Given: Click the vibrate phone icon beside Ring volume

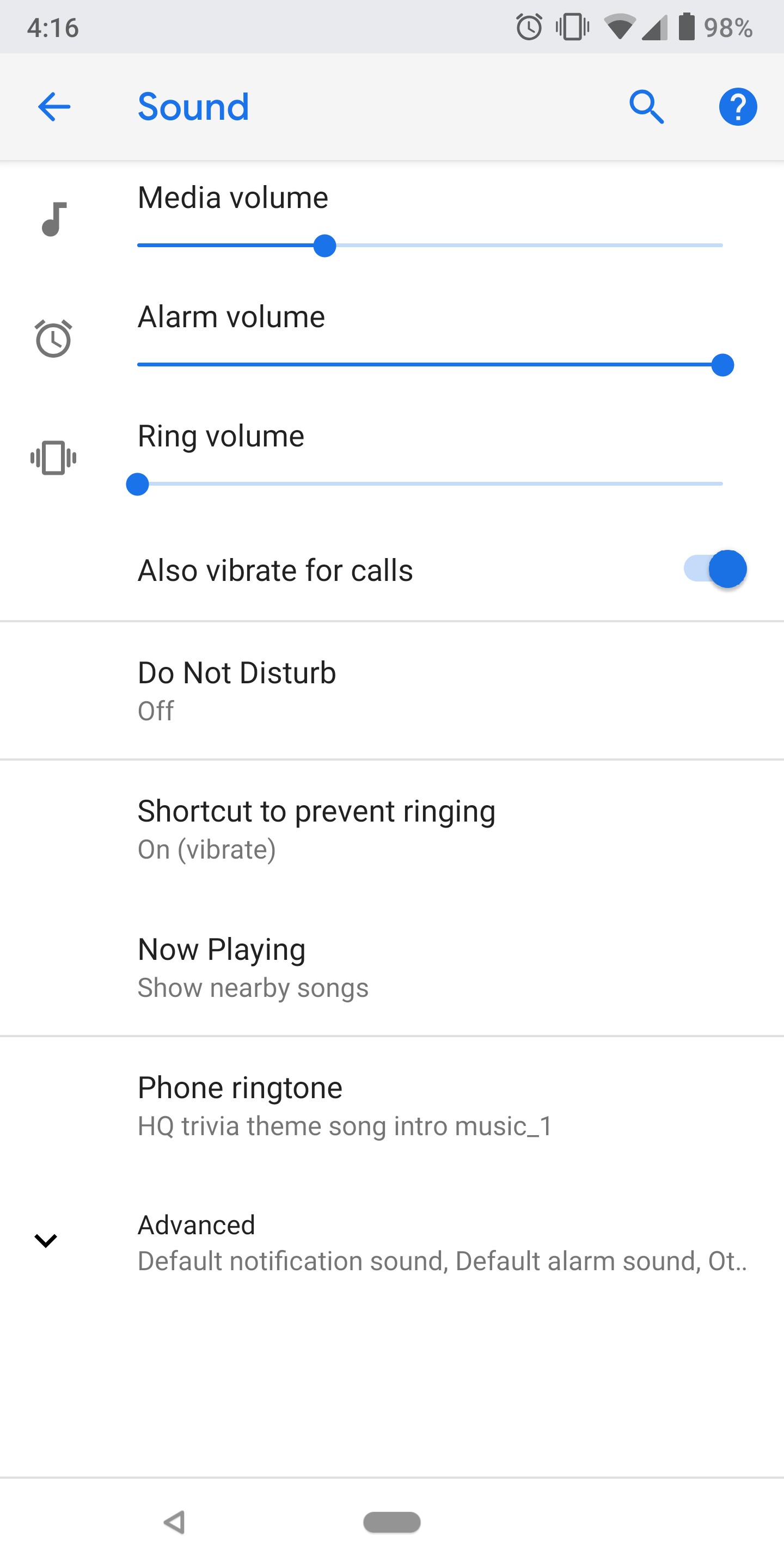Looking at the screenshot, I should point(53,458).
